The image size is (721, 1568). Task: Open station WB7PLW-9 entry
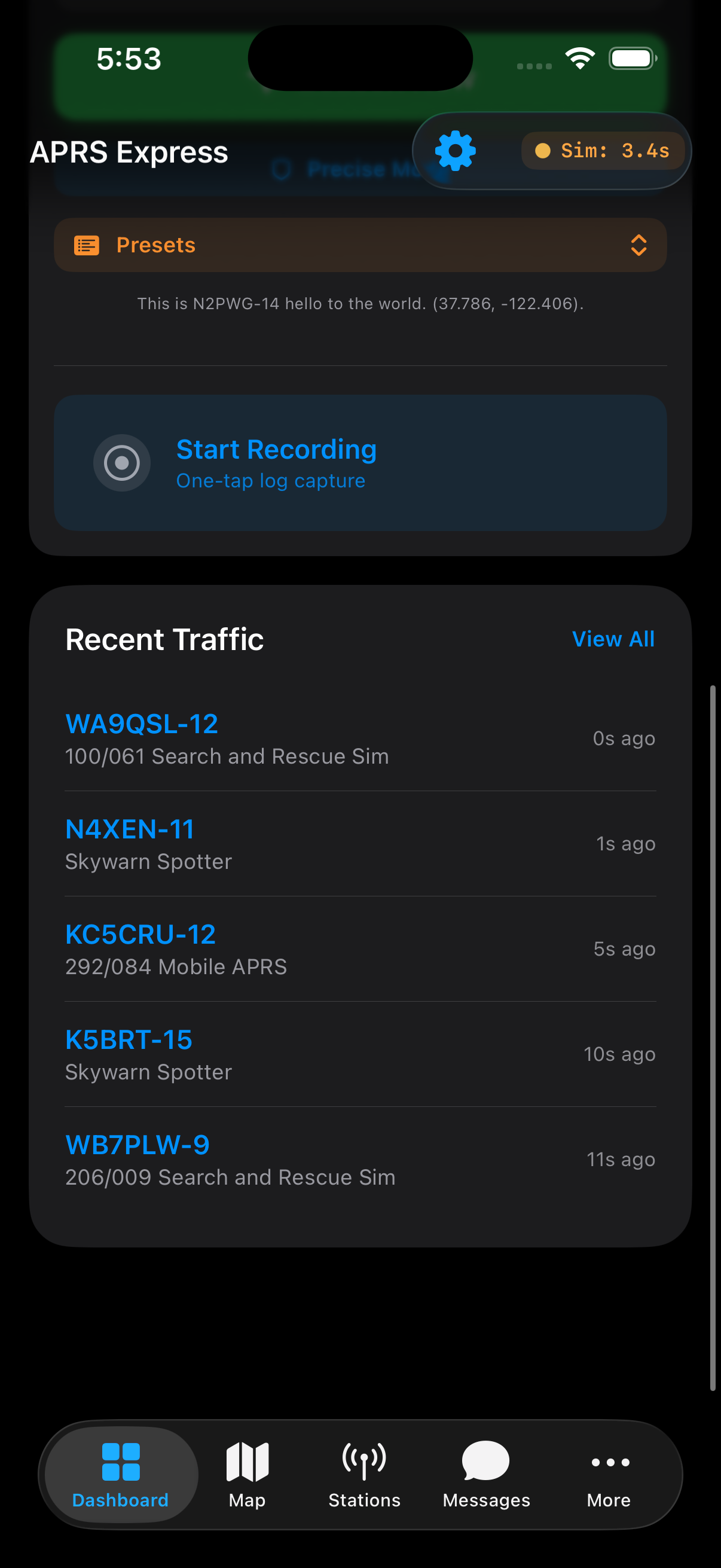click(x=360, y=1160)
